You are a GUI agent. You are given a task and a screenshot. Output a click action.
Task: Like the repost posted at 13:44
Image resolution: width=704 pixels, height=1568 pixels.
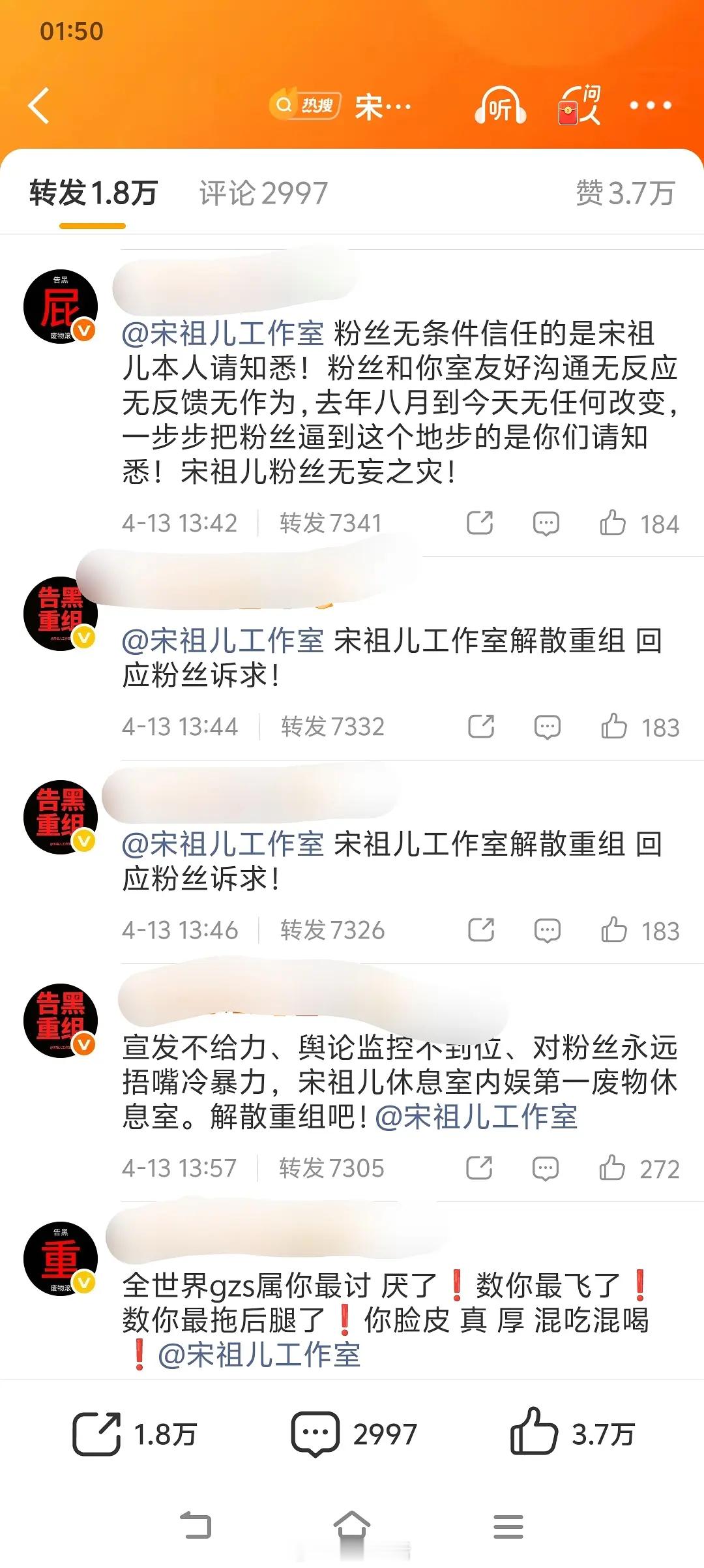(613, 725)
